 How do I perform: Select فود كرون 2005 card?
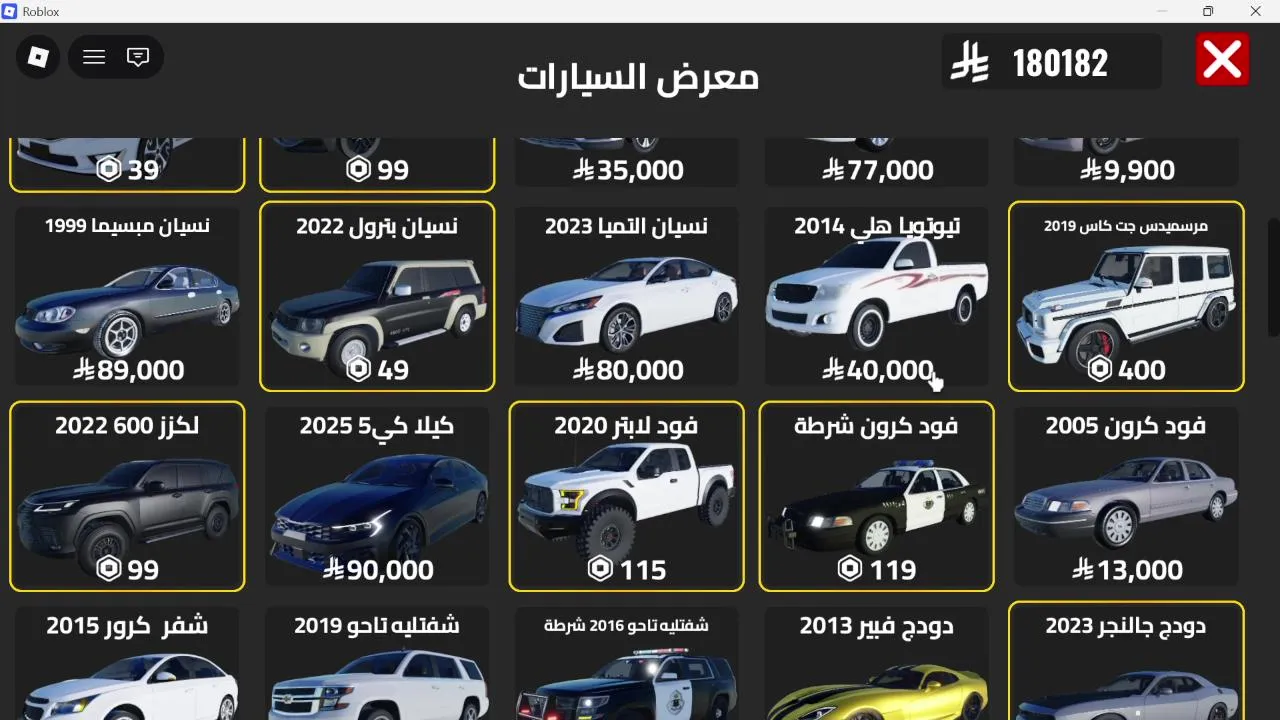1126,497
